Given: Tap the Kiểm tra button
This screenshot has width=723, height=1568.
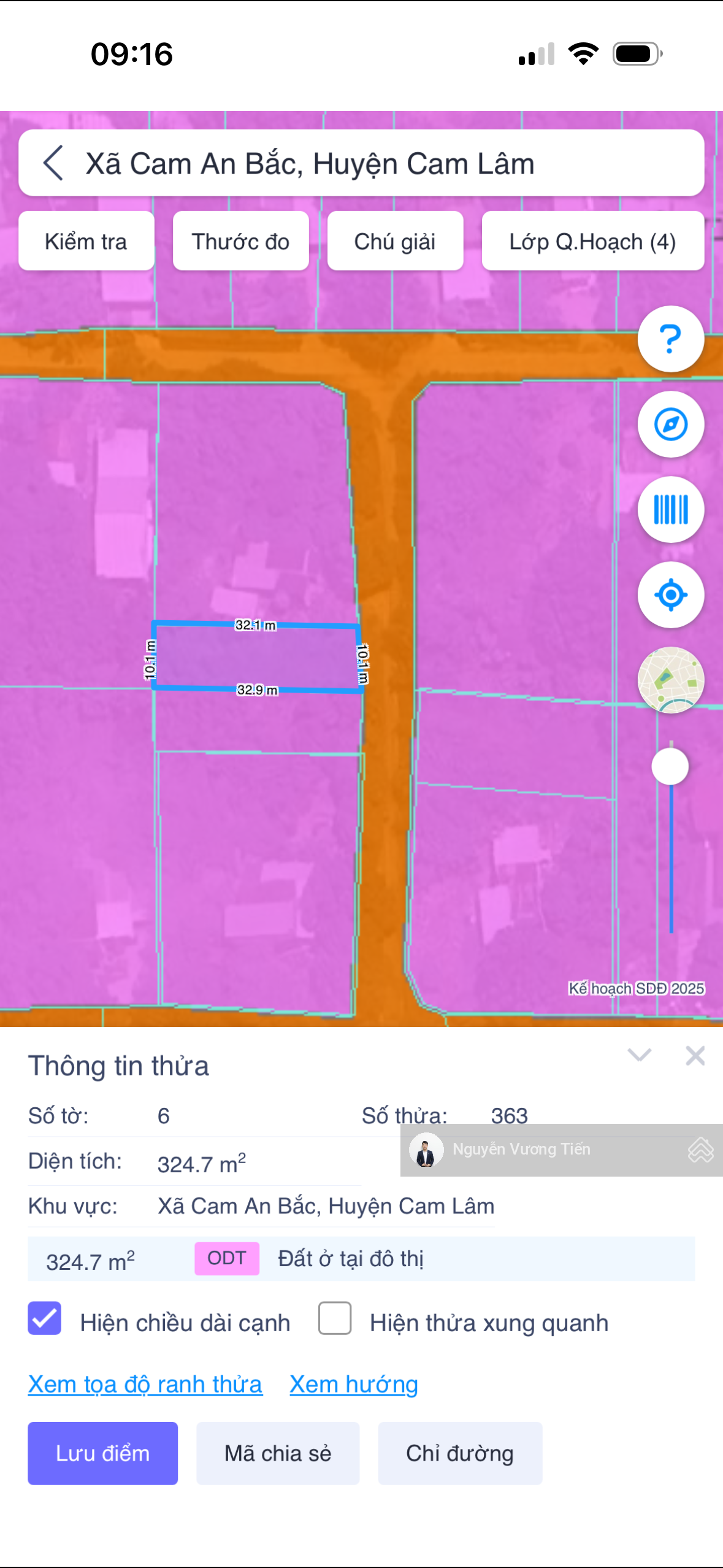Looking at the screenshot, I should (x=86, y=241).
